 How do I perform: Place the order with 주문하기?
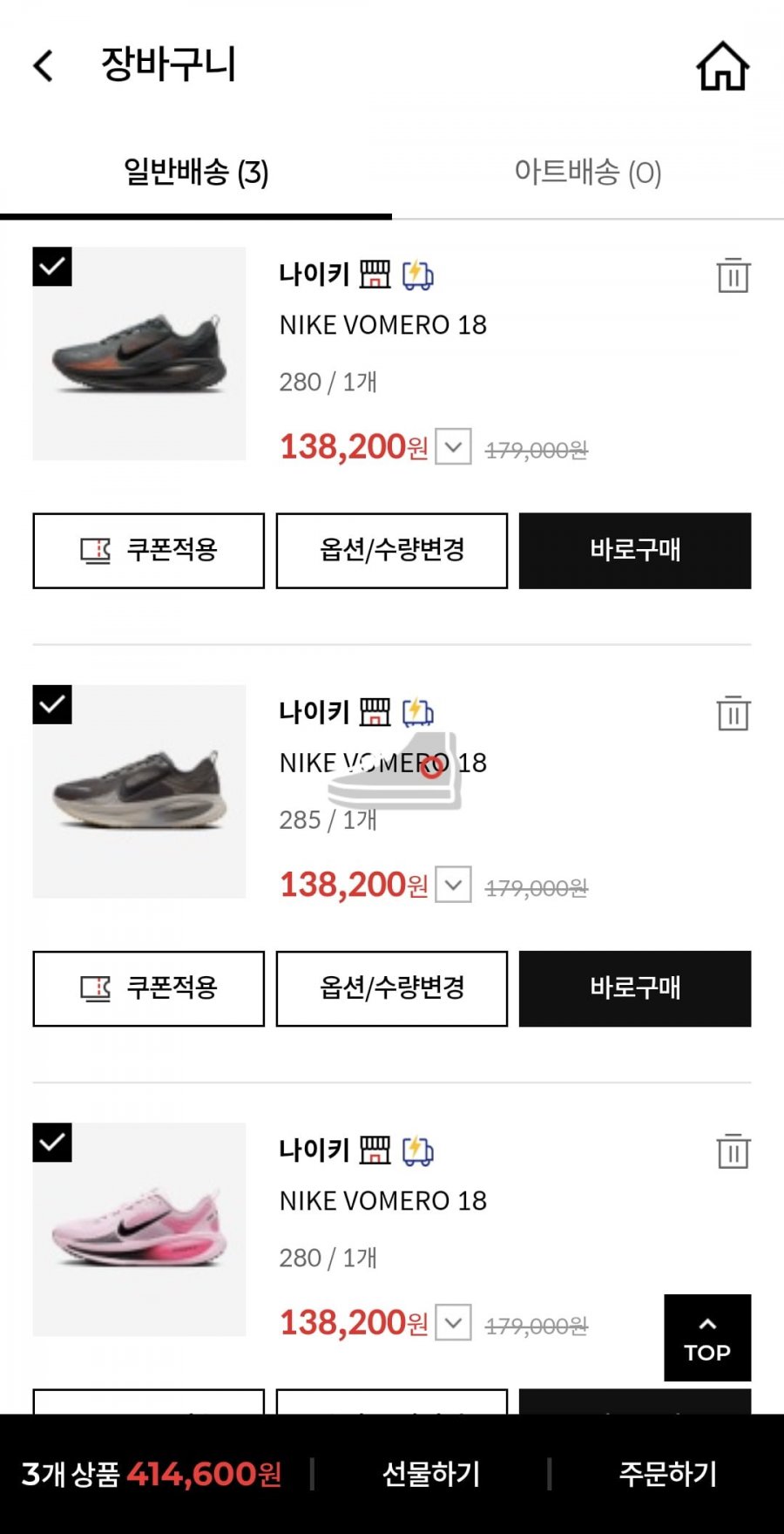pos(667,1474)
